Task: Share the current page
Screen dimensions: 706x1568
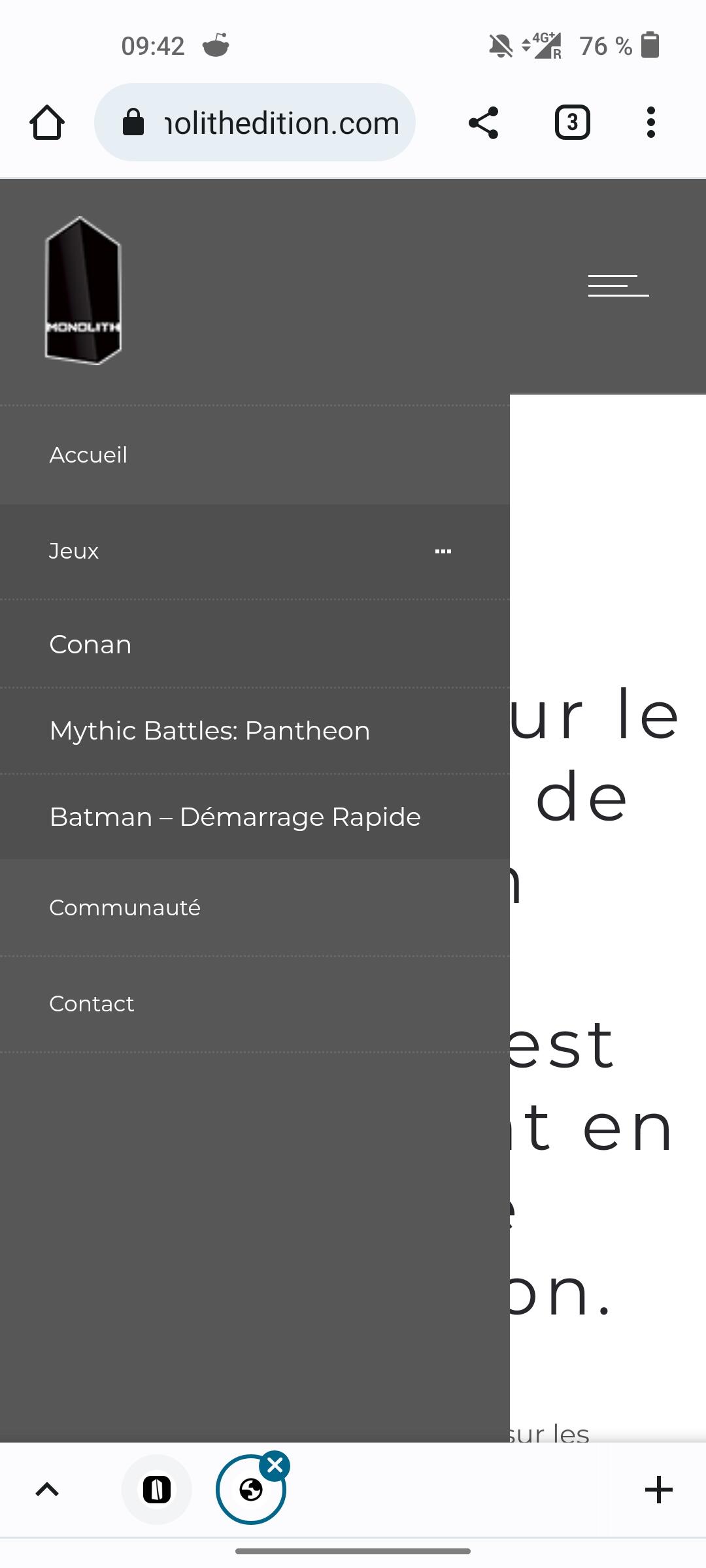Action: click(484, 122)
